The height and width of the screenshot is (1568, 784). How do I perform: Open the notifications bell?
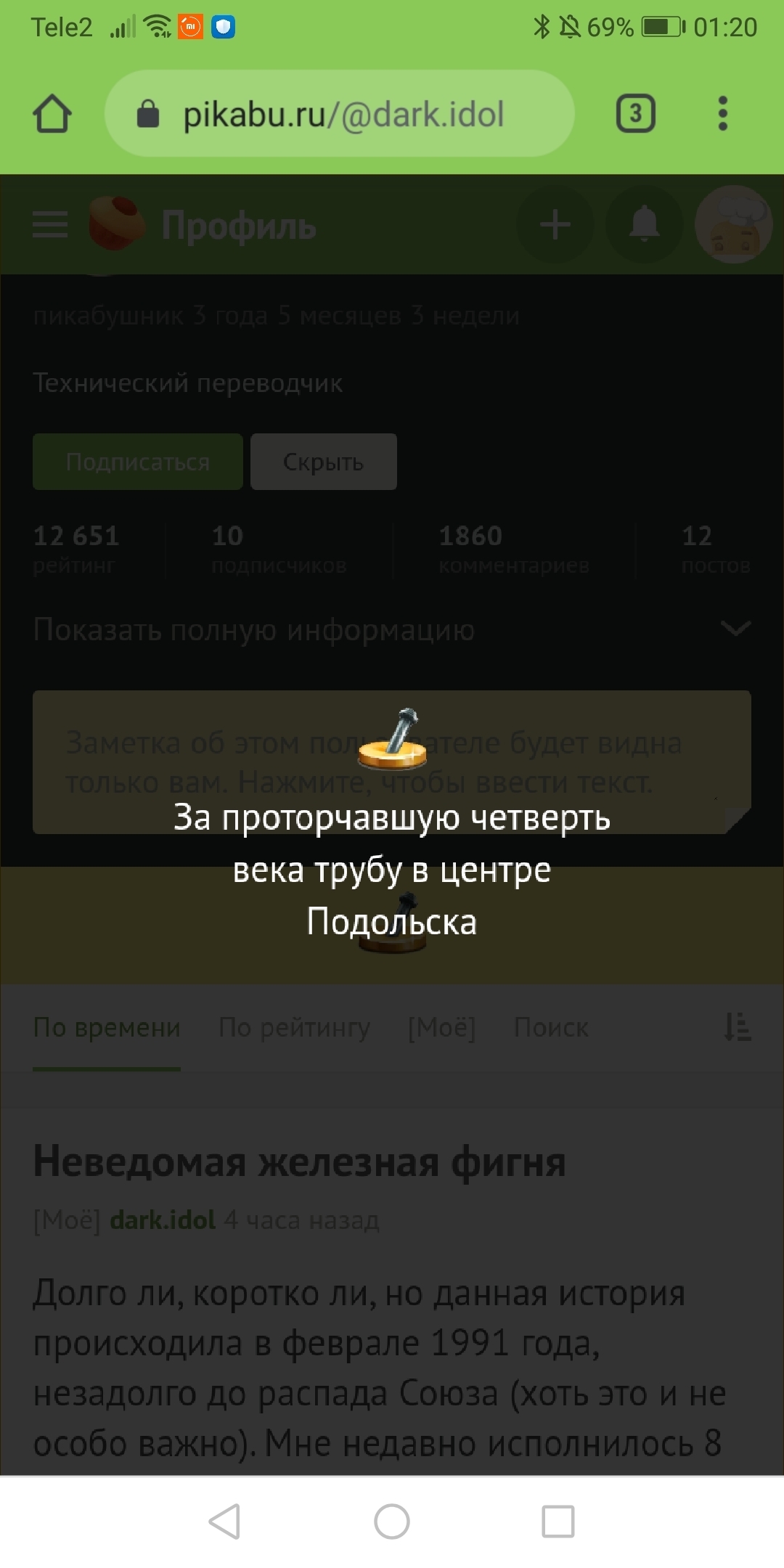click(644, 224)
